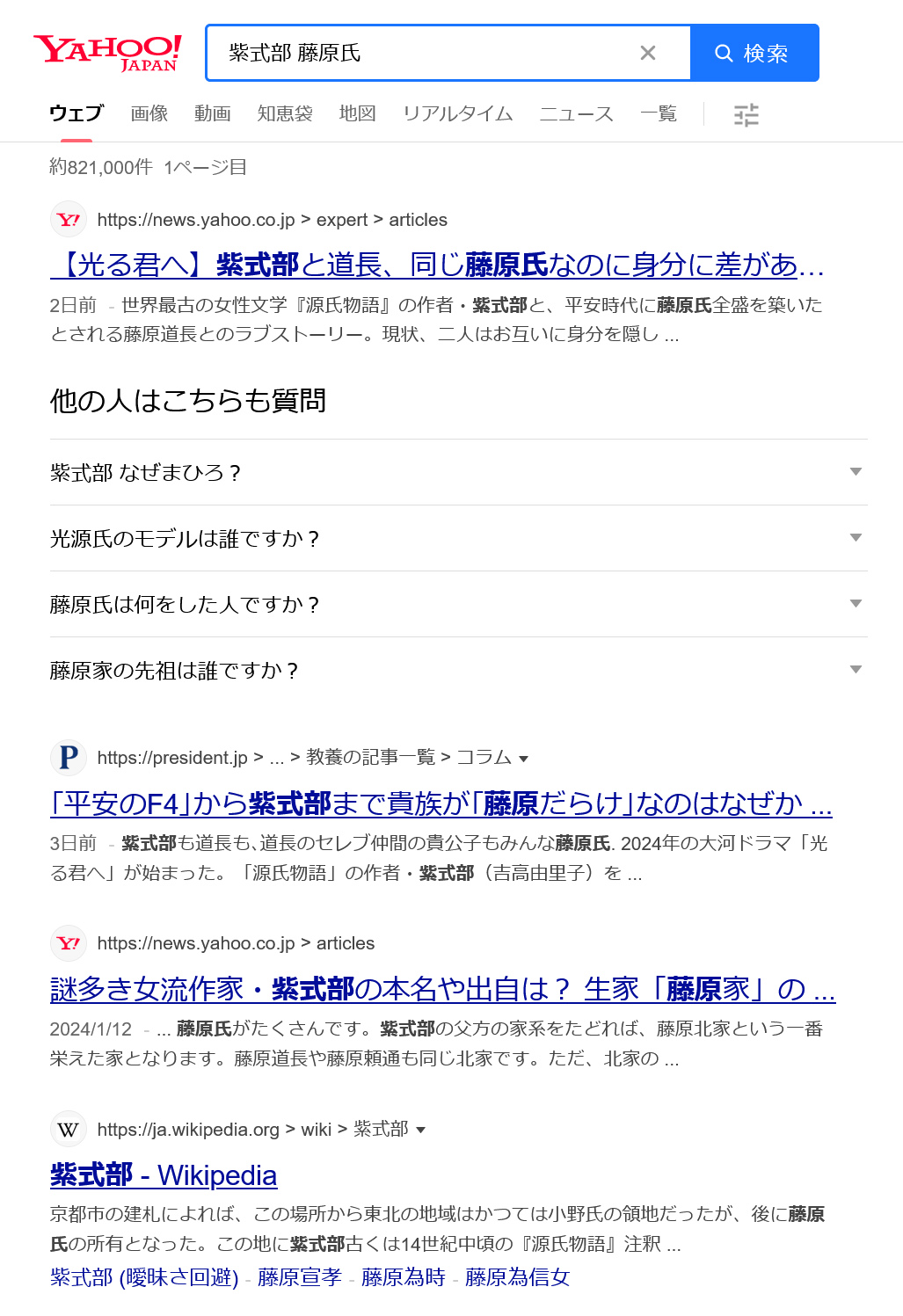This screenshot has width=903, height=1316.
Task: Clear the search query text
Action: click(x=648, y=53)
